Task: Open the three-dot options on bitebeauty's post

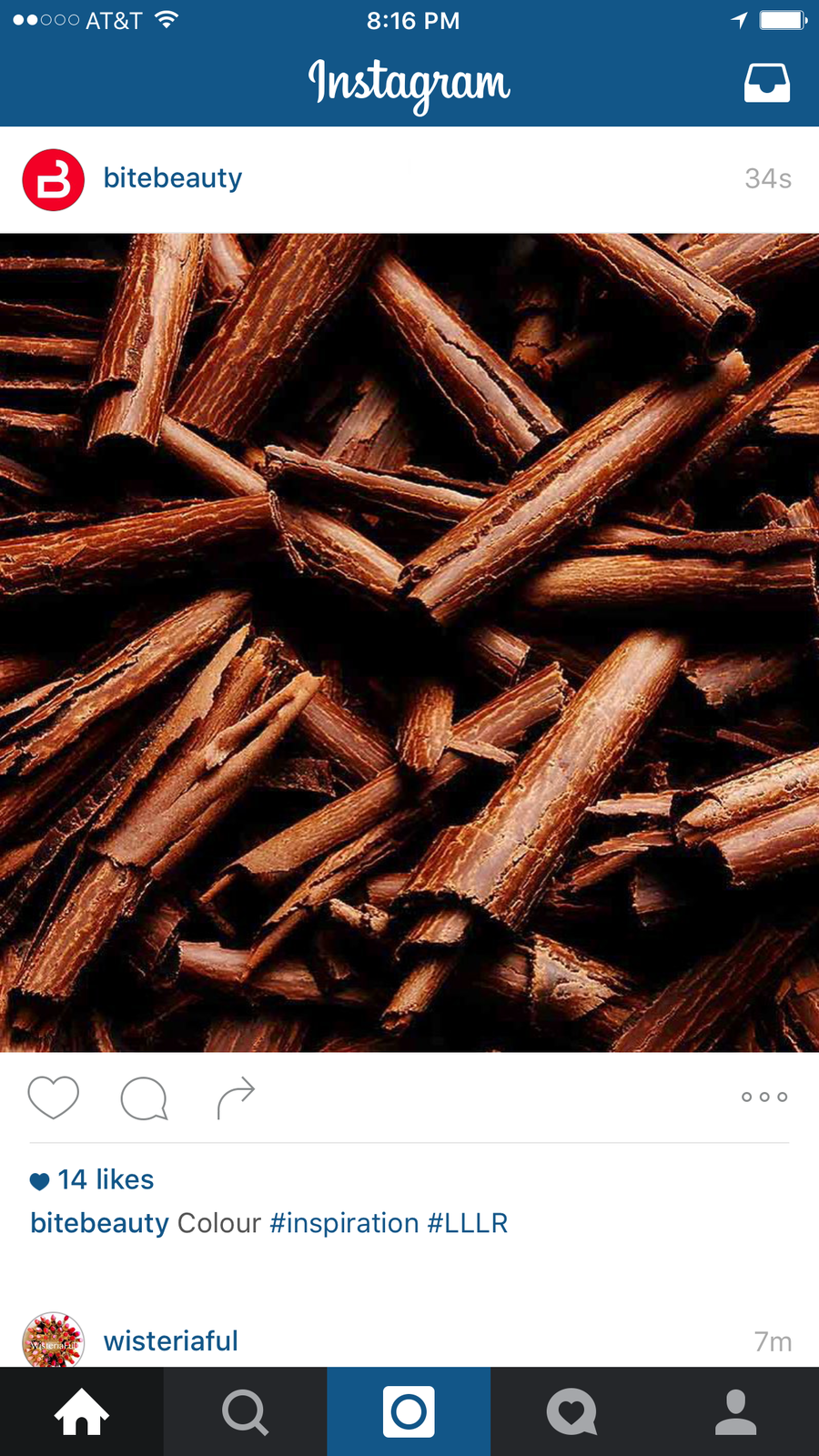Action: [764, 1097]
